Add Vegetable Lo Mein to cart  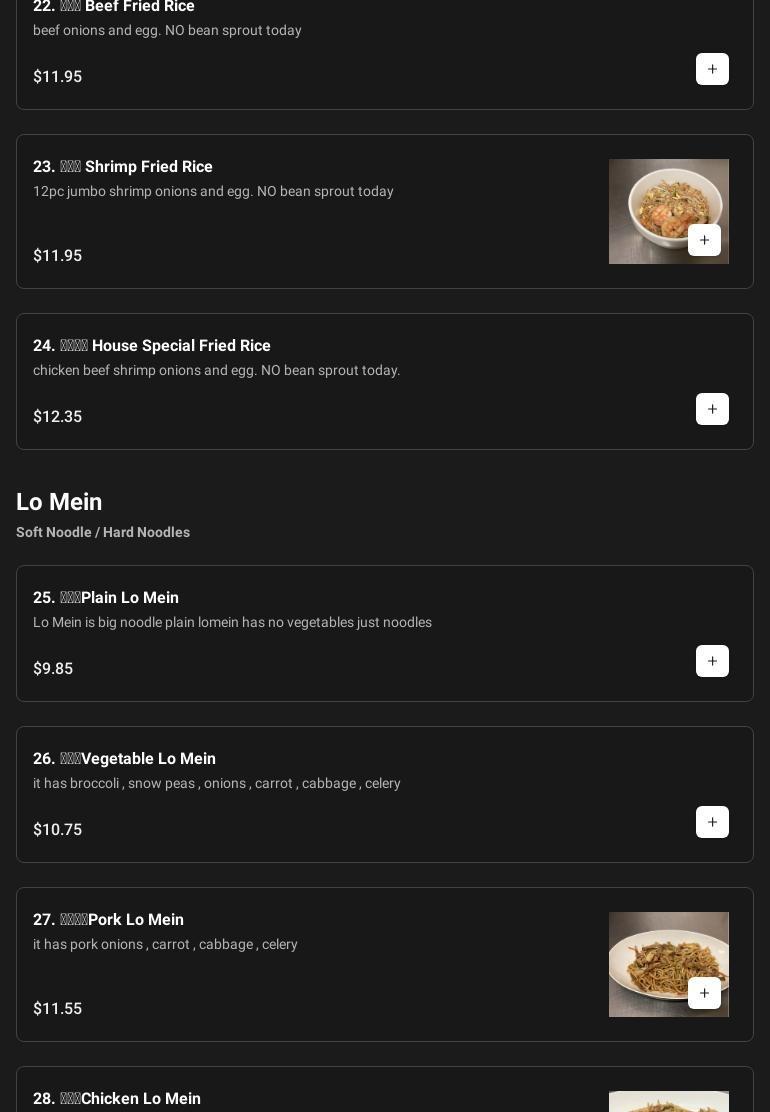click(x=712, y=822)
